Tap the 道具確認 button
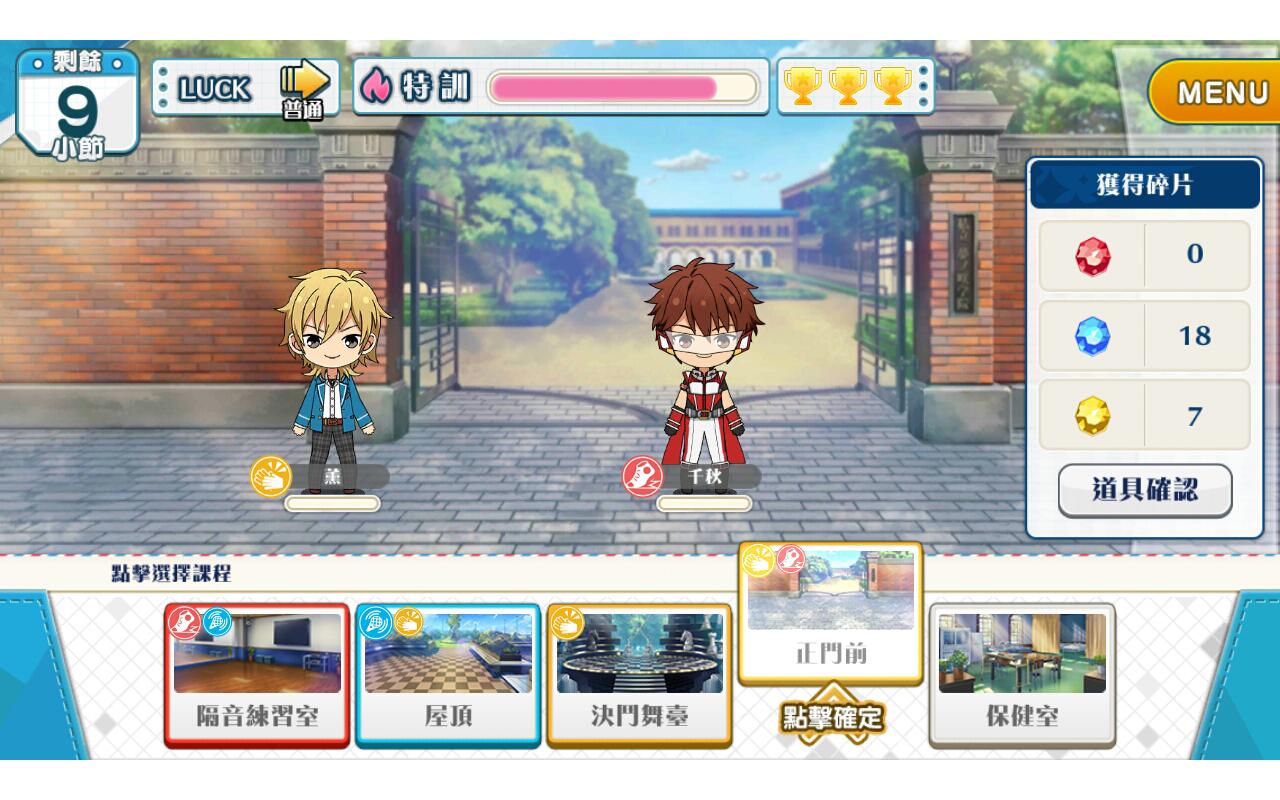The width and height of the screenshot is (1280, 800). (x=1144, y=490)
